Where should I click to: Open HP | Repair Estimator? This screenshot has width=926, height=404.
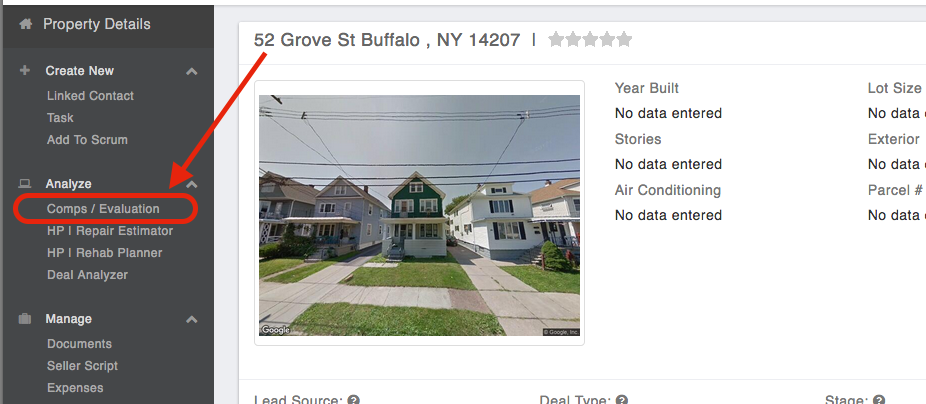[x=110, y=231]
